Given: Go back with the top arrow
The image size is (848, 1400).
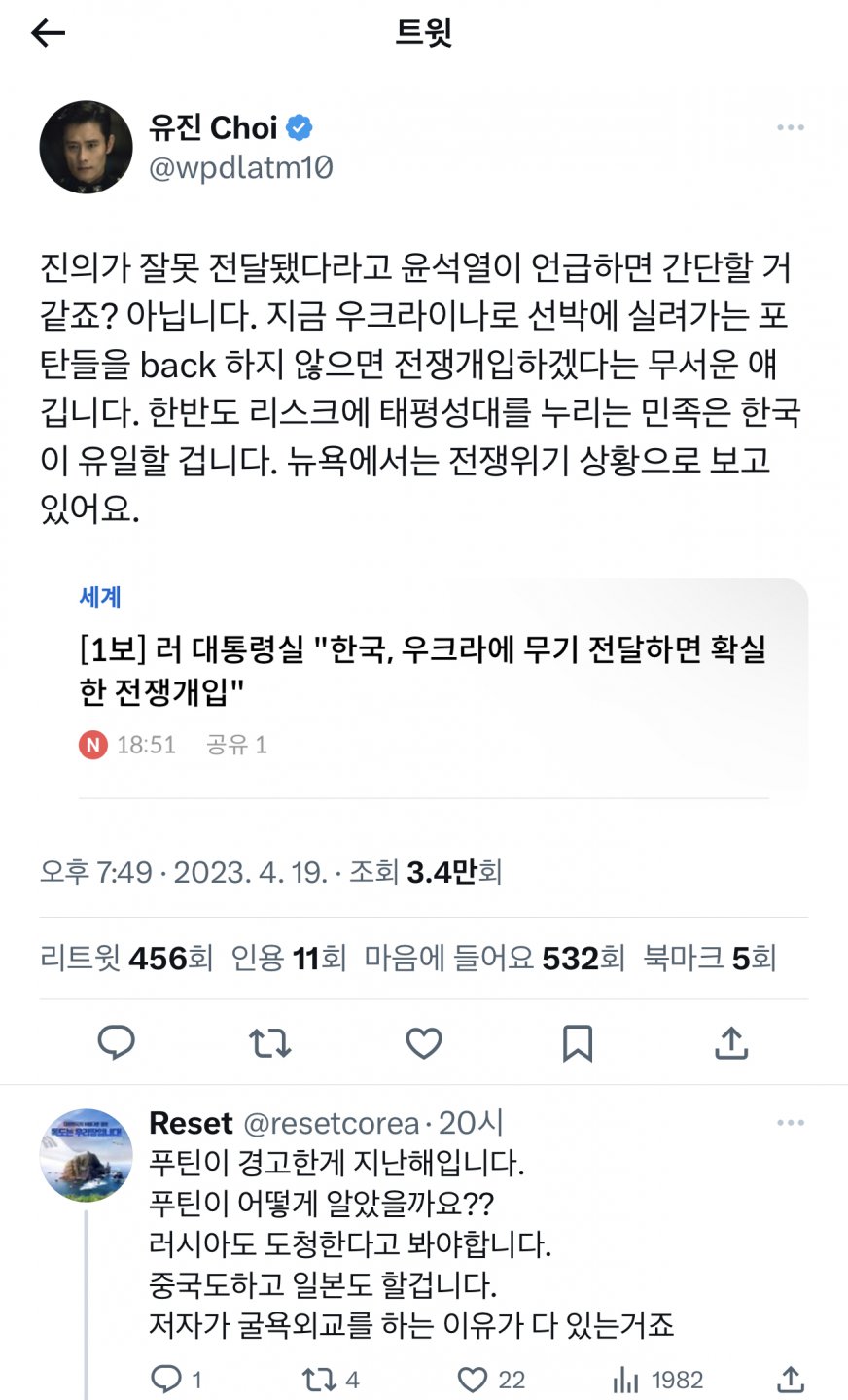Looking at the screenshot, I should 48,33.
